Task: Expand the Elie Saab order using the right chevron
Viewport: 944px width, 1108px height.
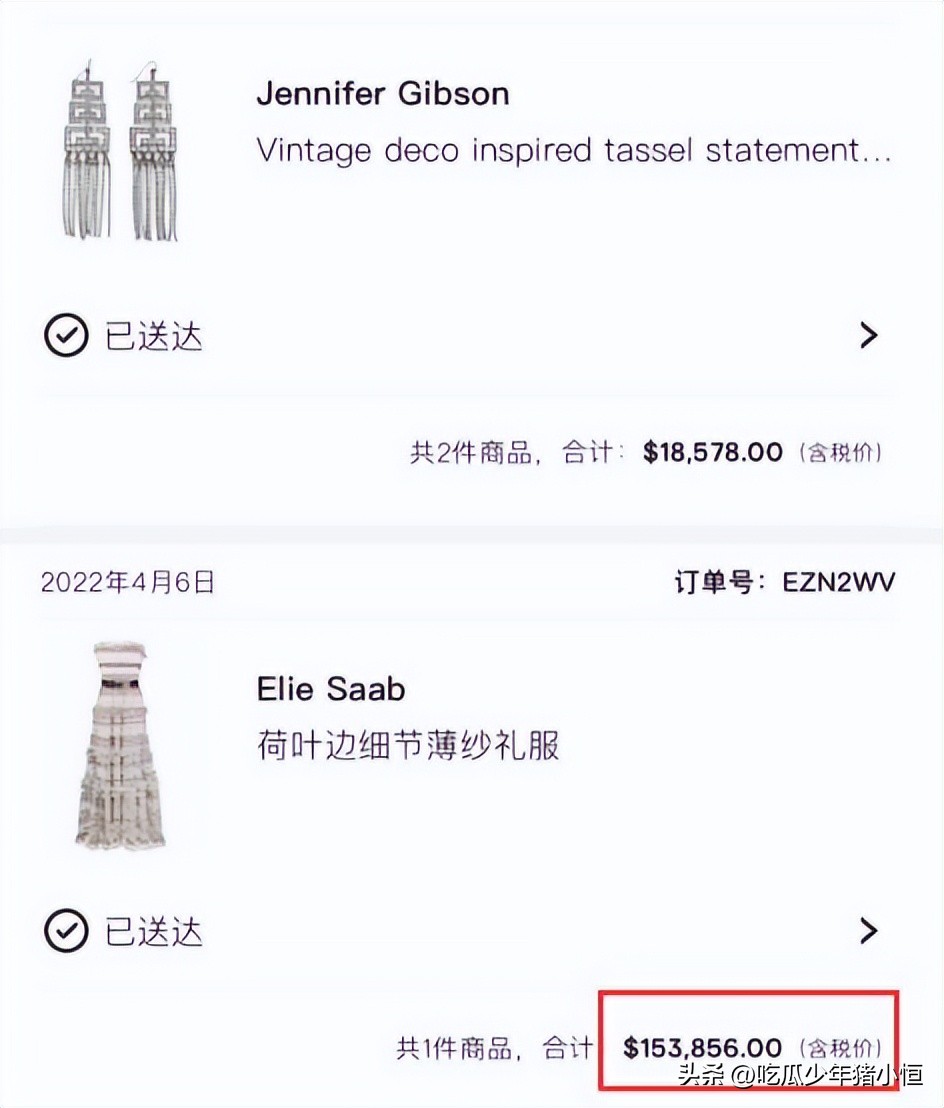Action: 868,931
